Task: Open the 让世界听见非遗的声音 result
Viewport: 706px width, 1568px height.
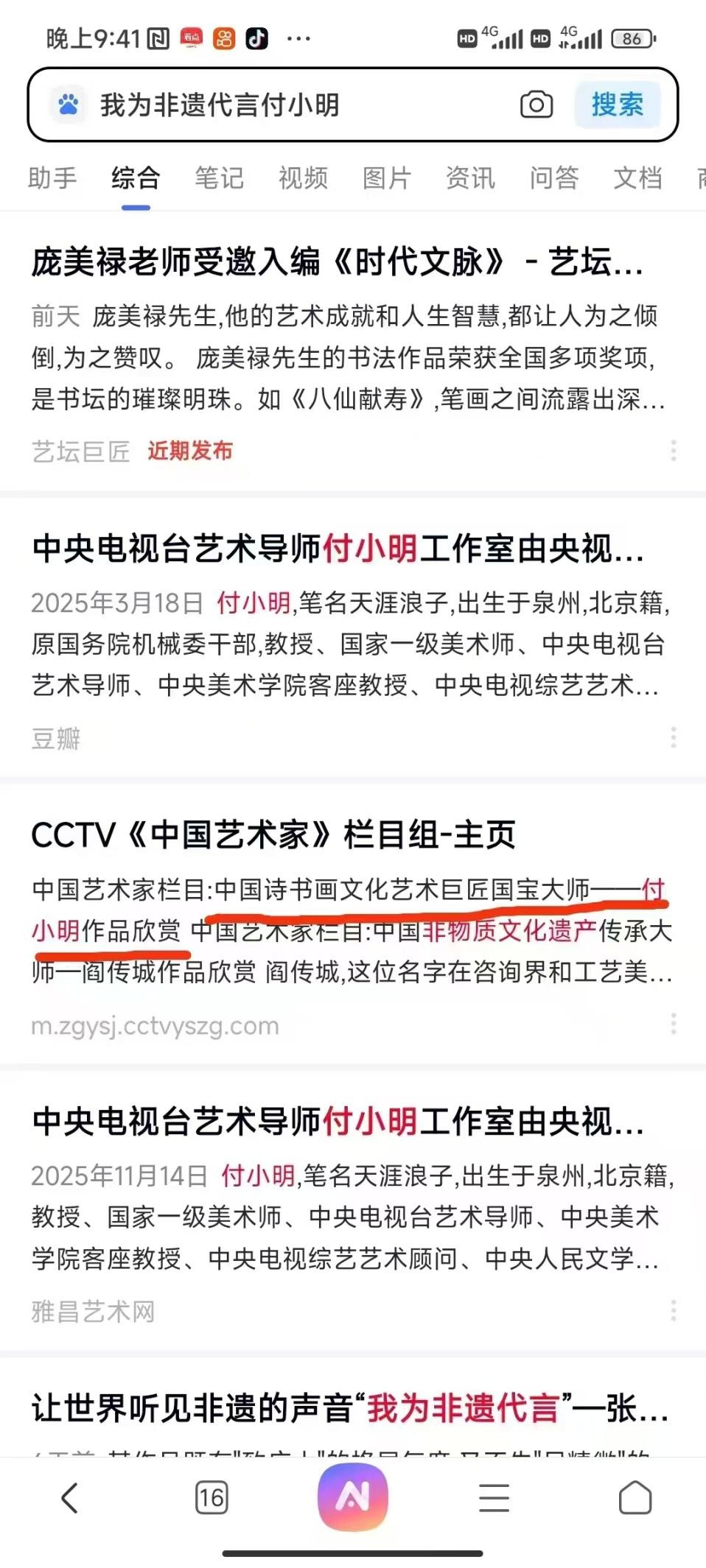Action: [x=350, y=1407]
